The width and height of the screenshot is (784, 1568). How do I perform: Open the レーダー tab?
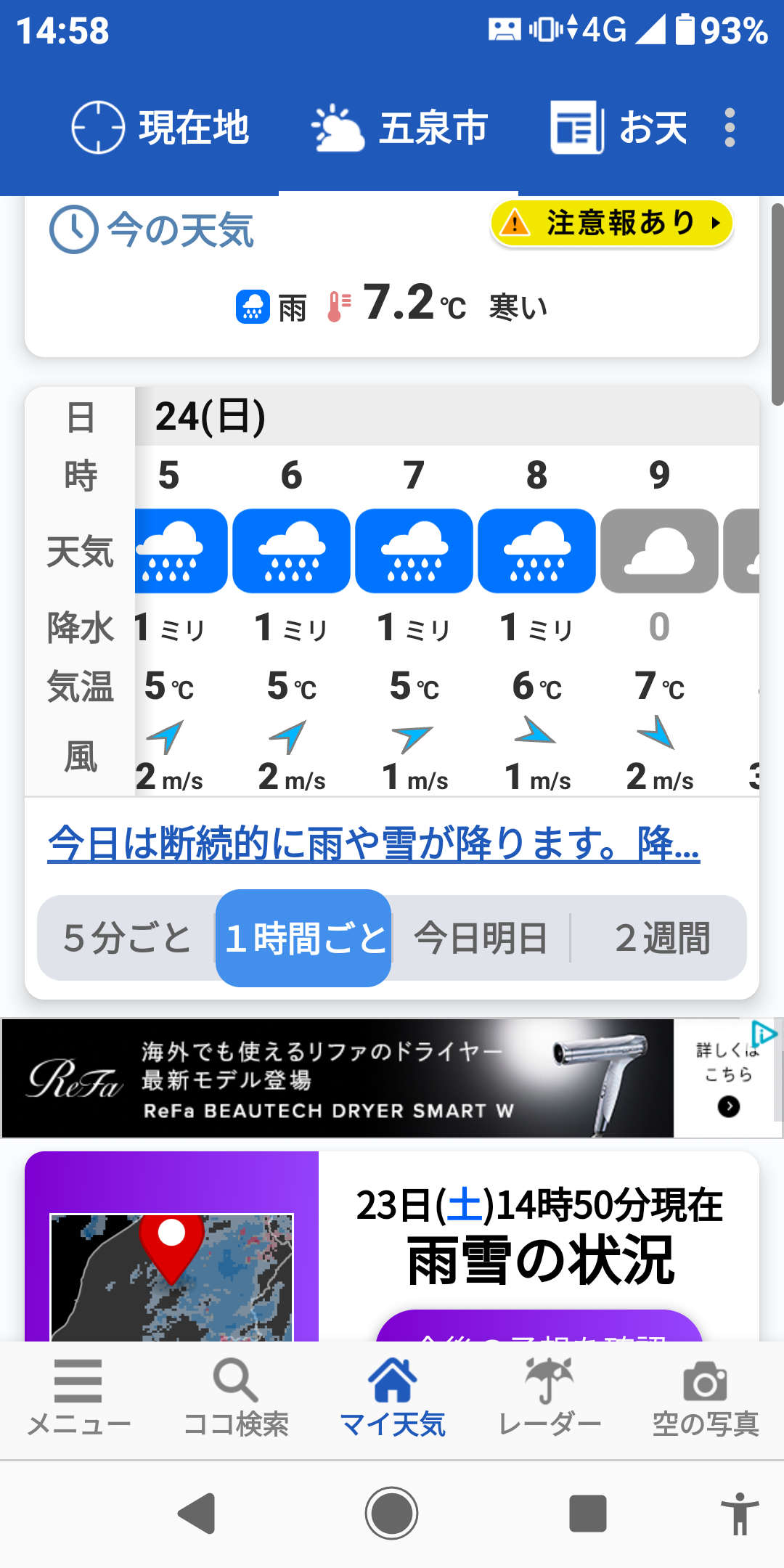[549, 1398]
